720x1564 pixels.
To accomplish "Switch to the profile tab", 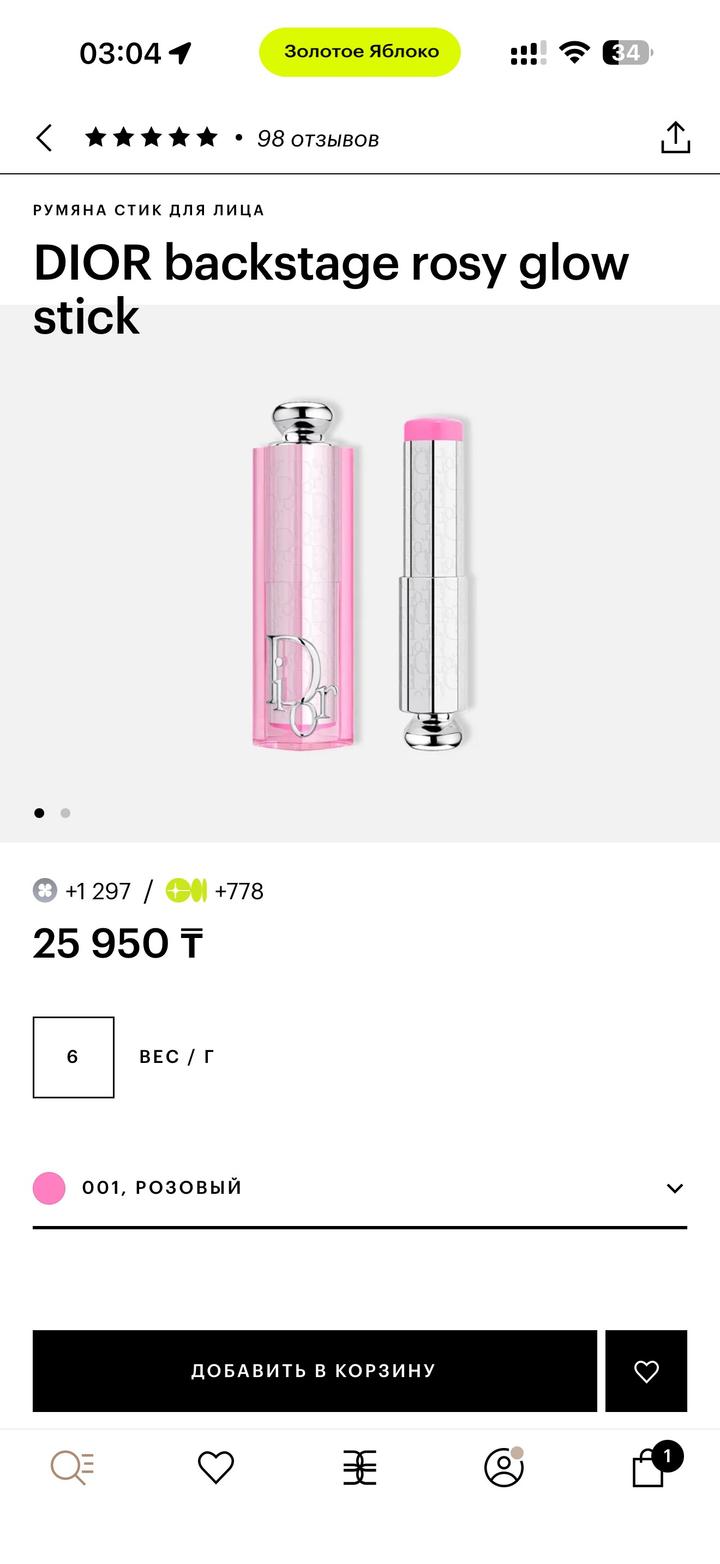I will (503, 1467).
